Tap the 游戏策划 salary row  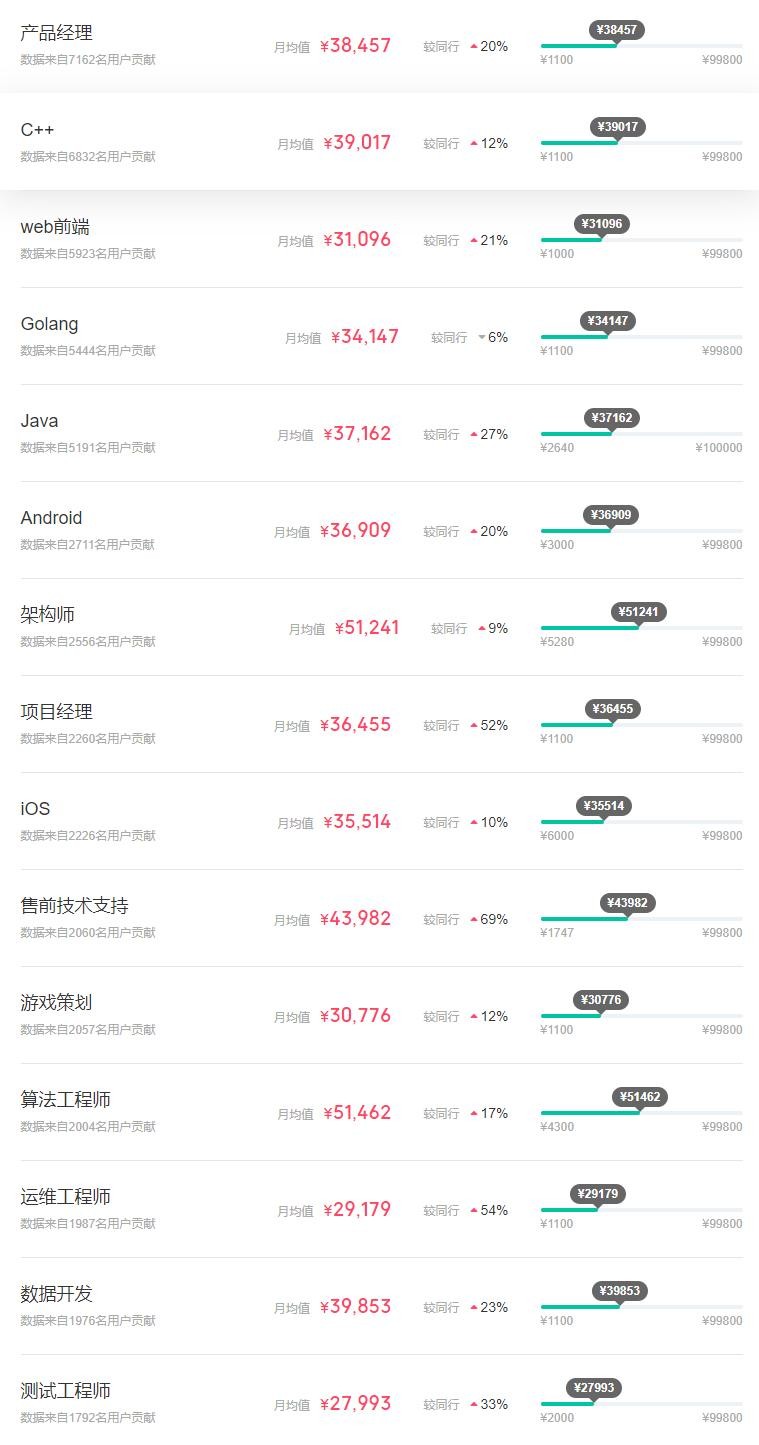point(56,1004)
